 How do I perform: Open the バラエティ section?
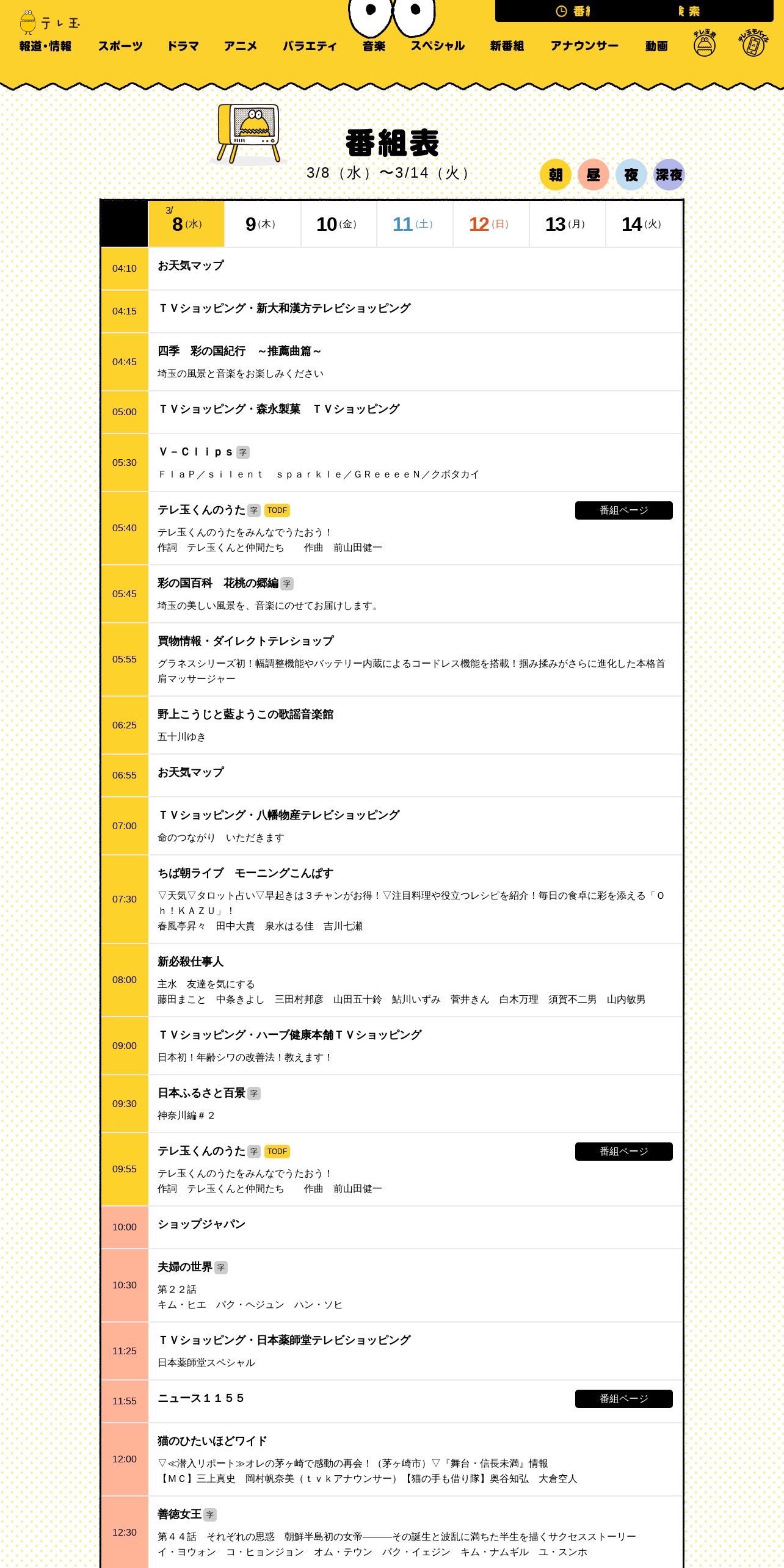click(310, 46)
